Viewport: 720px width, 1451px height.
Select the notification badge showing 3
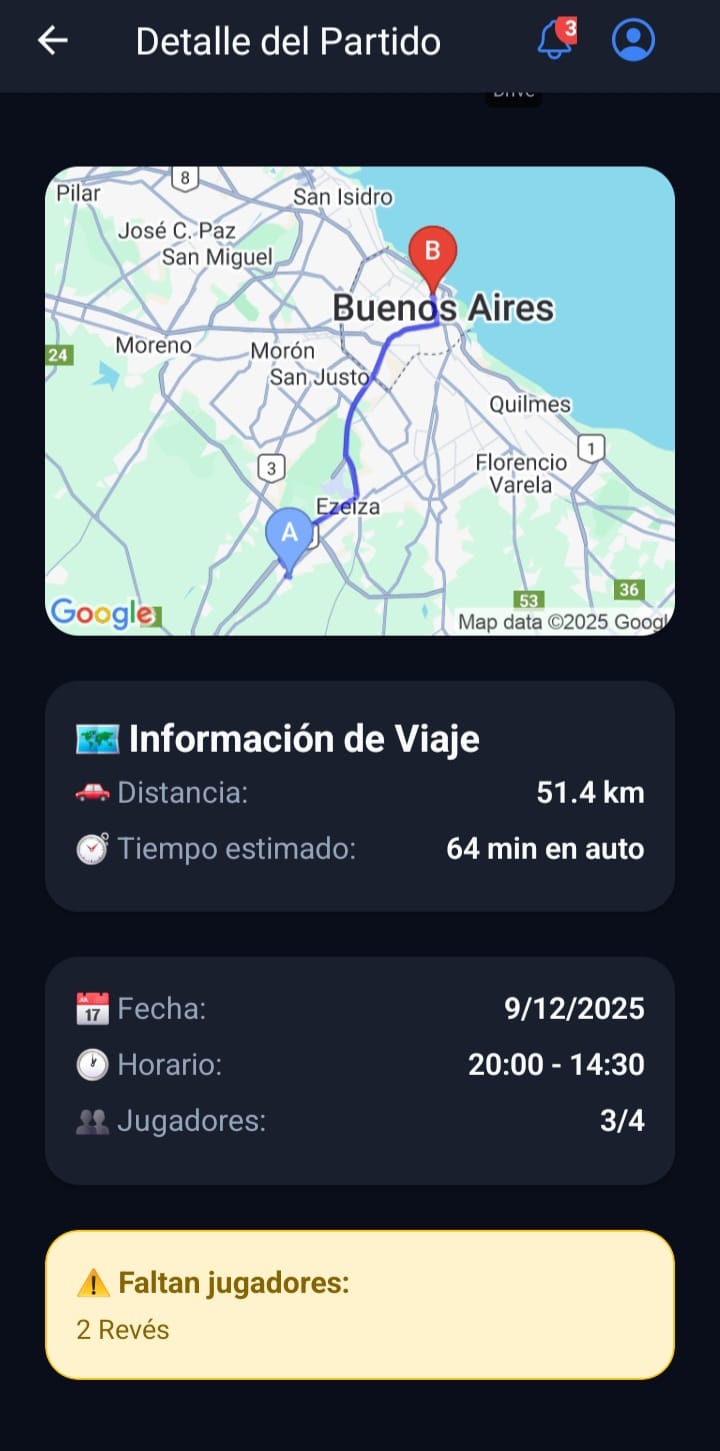tap(567, 26)
